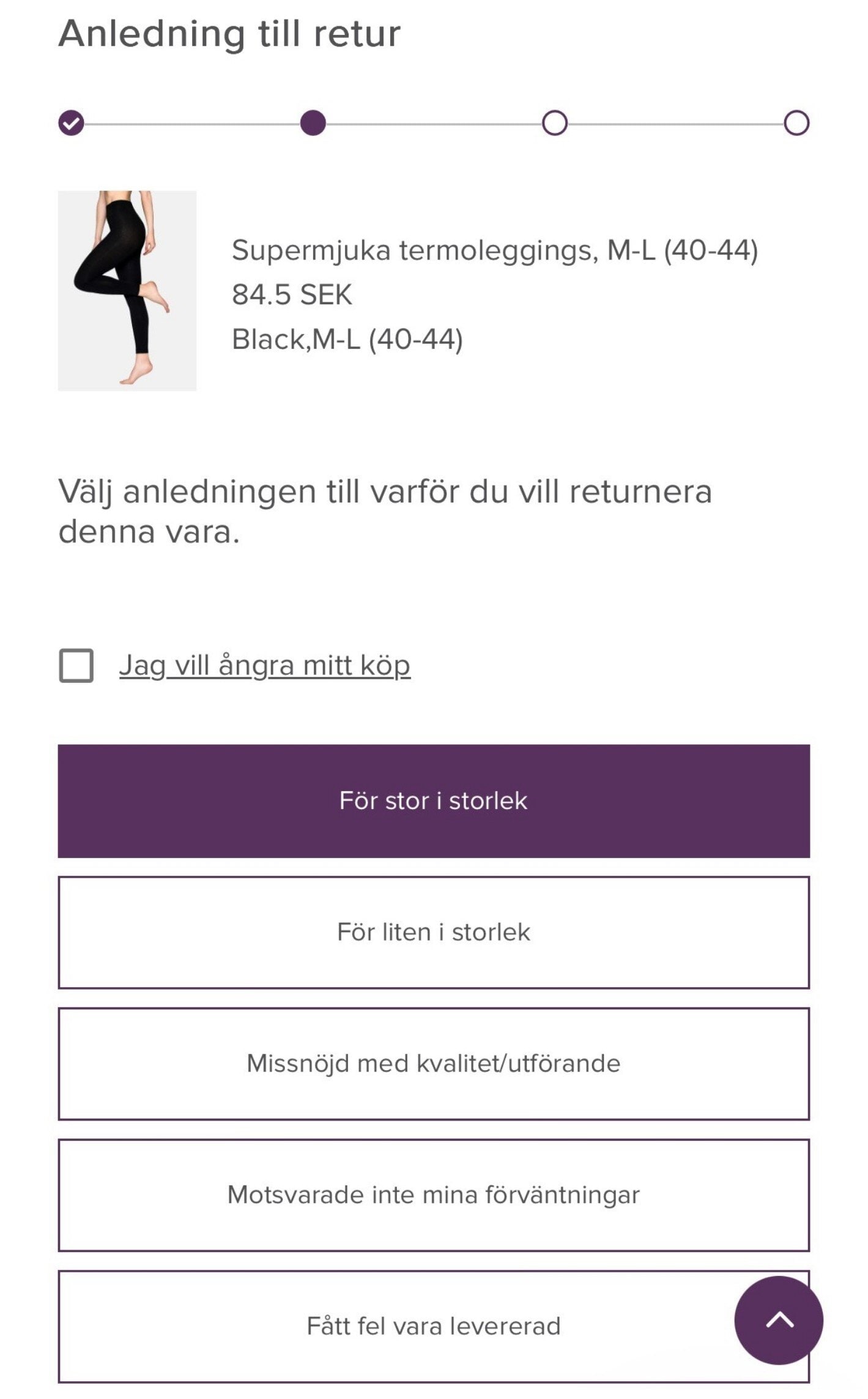Select 'Motsvarade inte mina förväntningar'
The image size is (868, 1399).
433,1195
